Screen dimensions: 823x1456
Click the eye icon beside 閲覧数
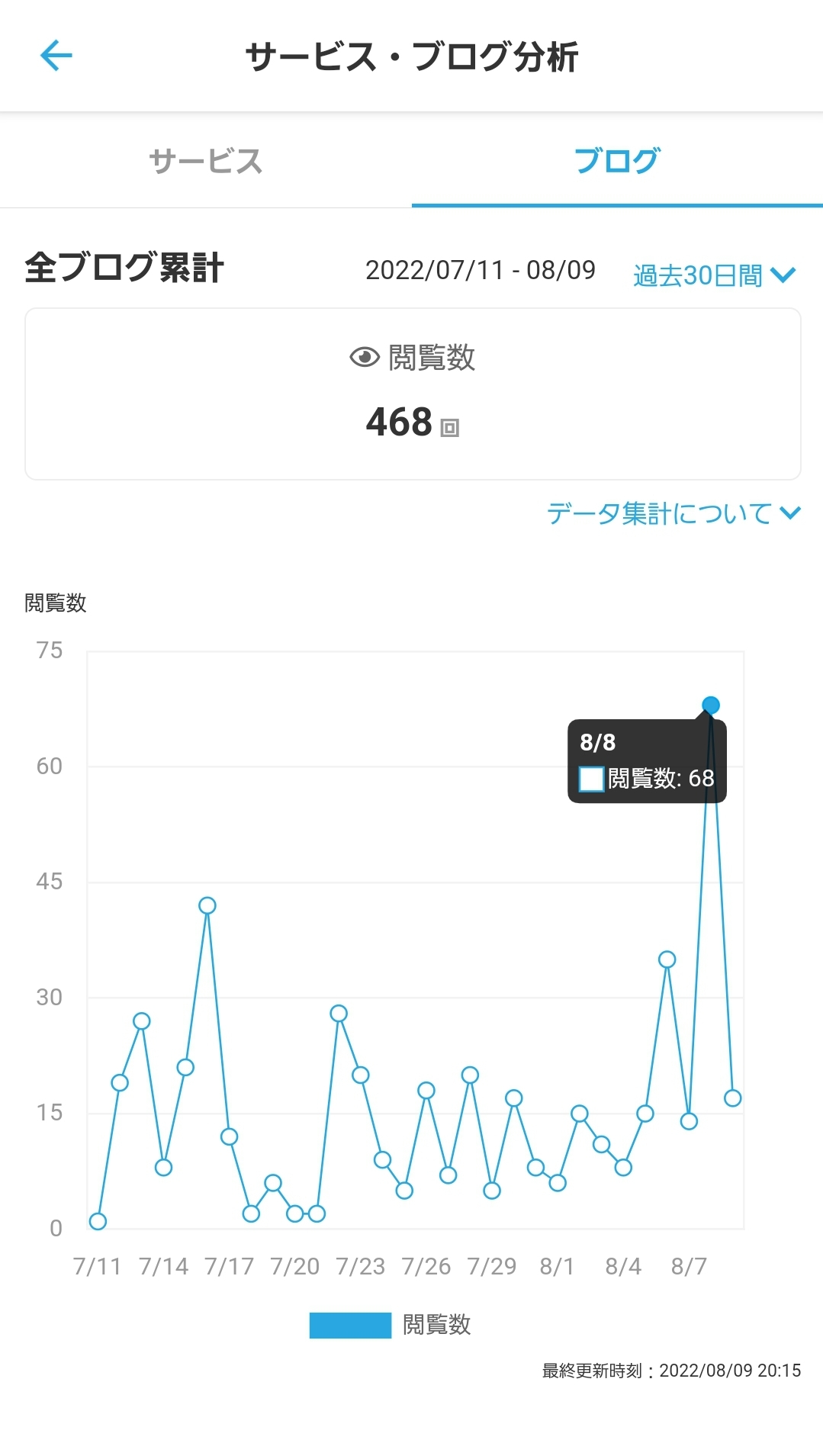click(365, 357)
